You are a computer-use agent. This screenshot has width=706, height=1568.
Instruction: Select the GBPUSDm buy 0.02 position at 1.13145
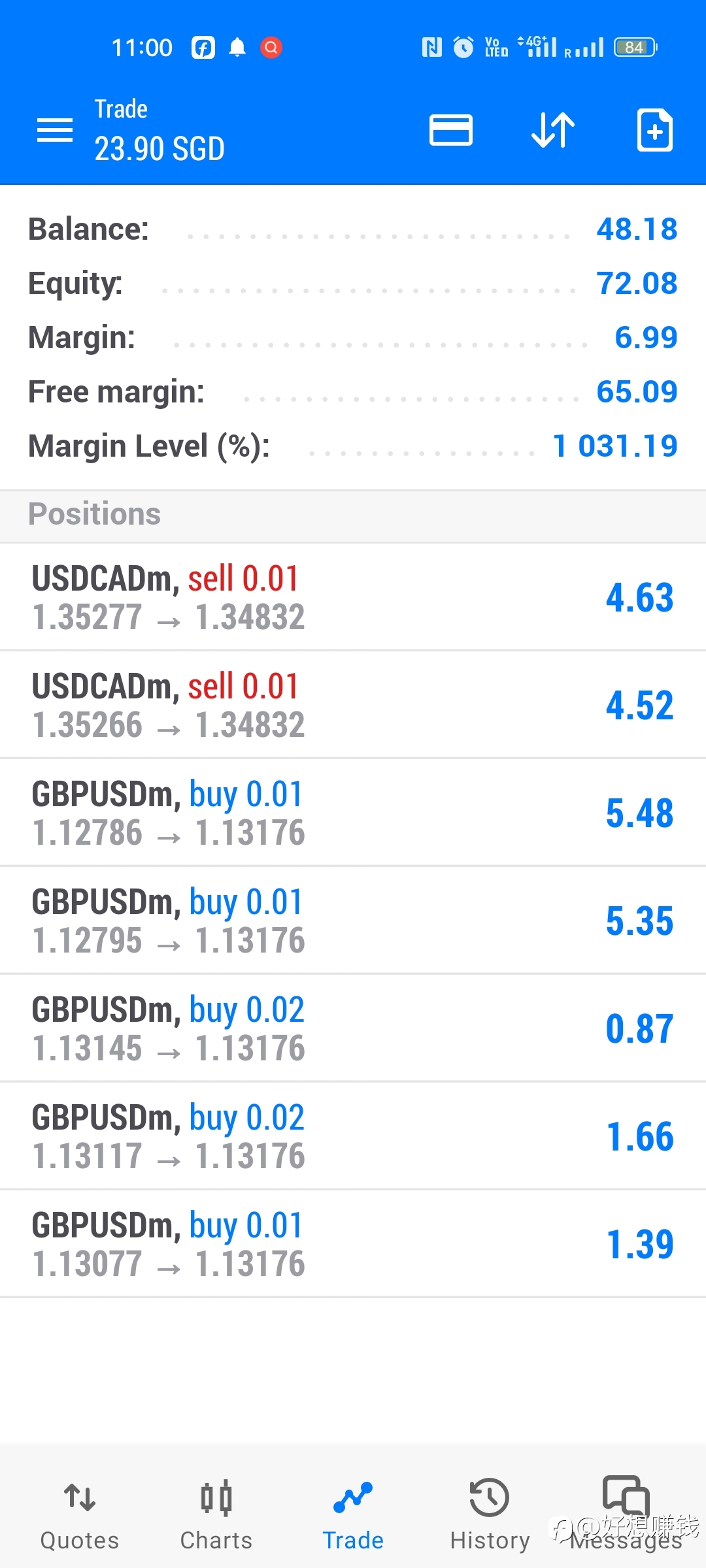click(x=353, y=1028)
